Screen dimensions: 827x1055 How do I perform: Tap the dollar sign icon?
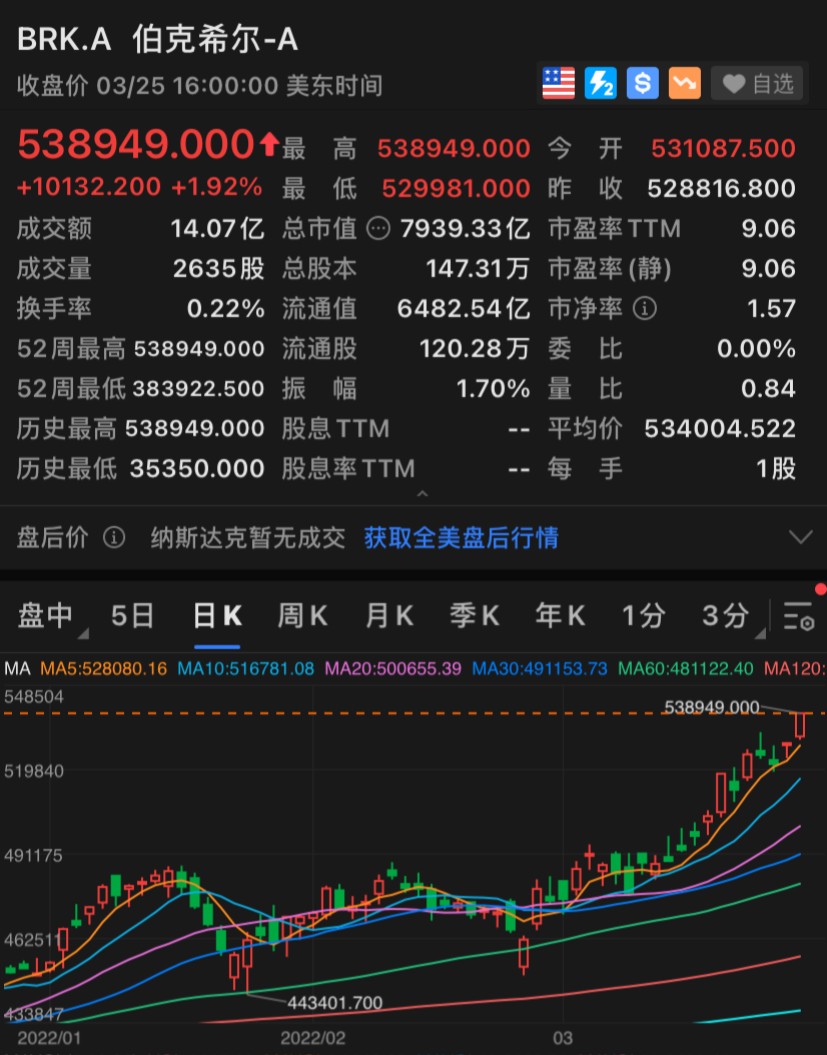(642, 83)
